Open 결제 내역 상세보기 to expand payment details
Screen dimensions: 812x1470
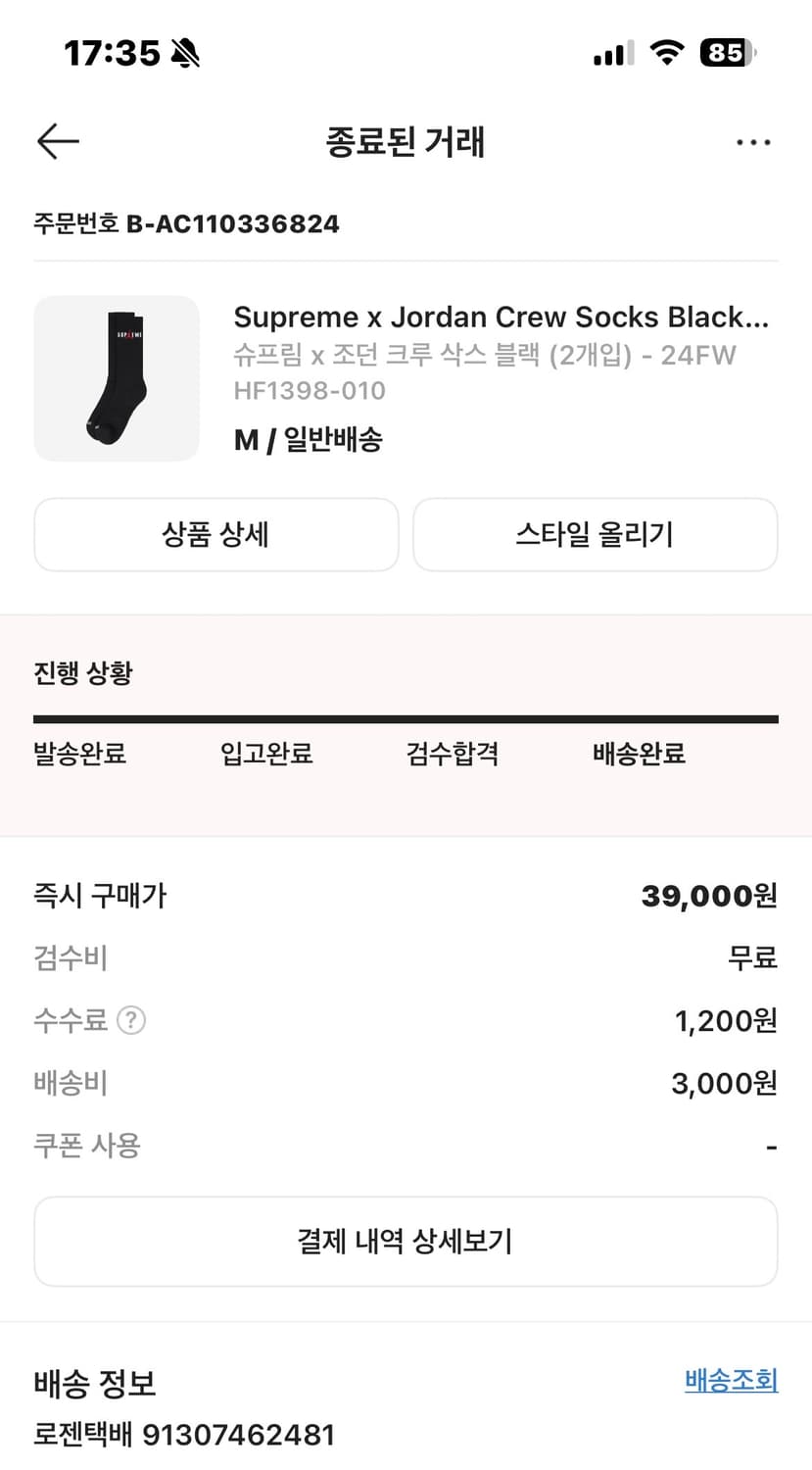point(406,1241)
